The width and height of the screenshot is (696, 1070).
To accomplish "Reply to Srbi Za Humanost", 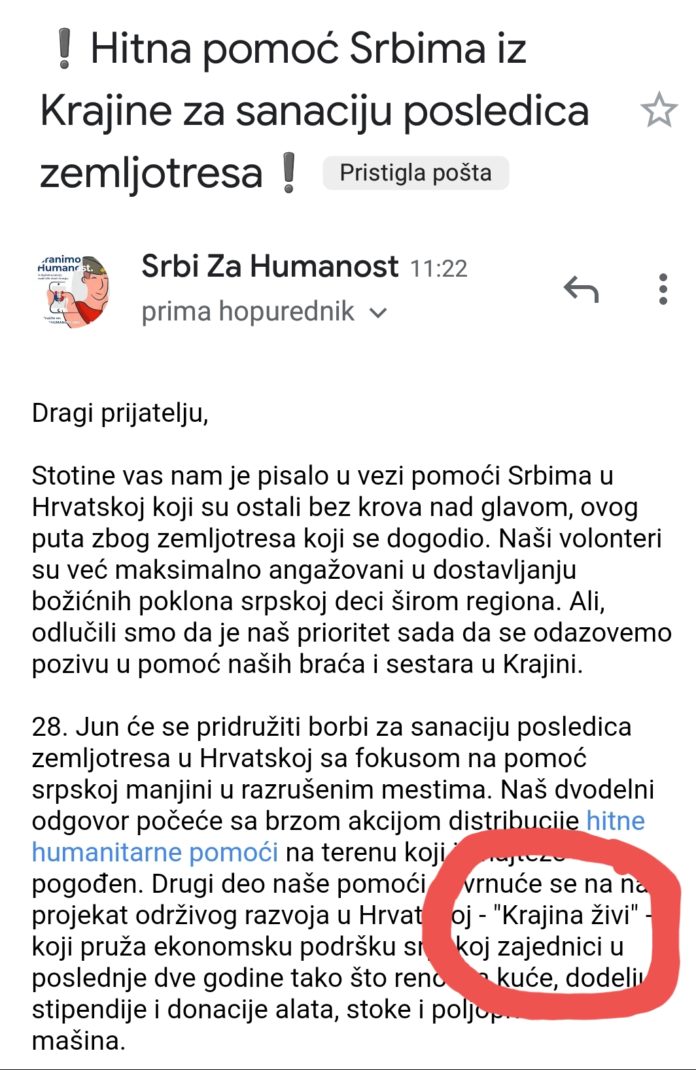I will click(x=581, y=289).
